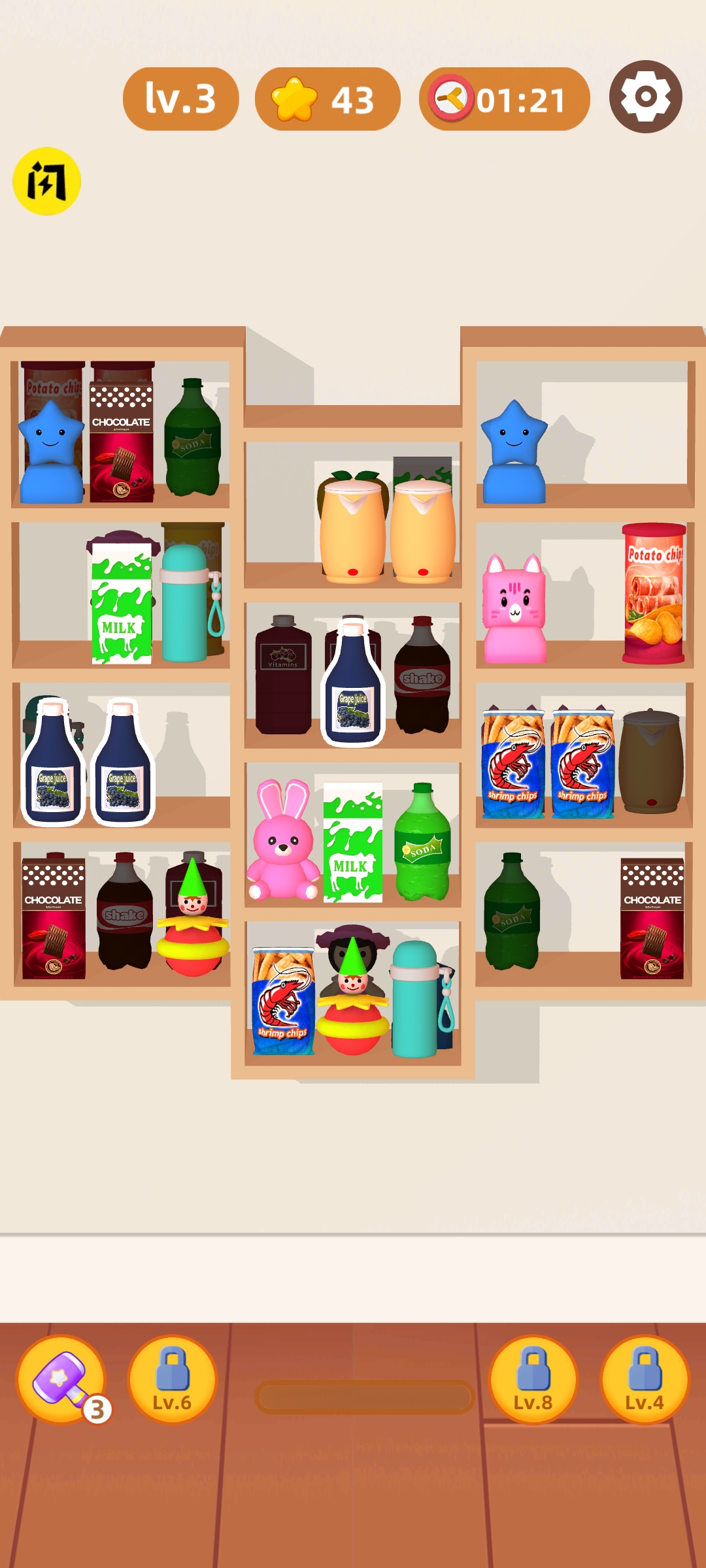Tap the locked Lv.6 booster

[173, 1380]
